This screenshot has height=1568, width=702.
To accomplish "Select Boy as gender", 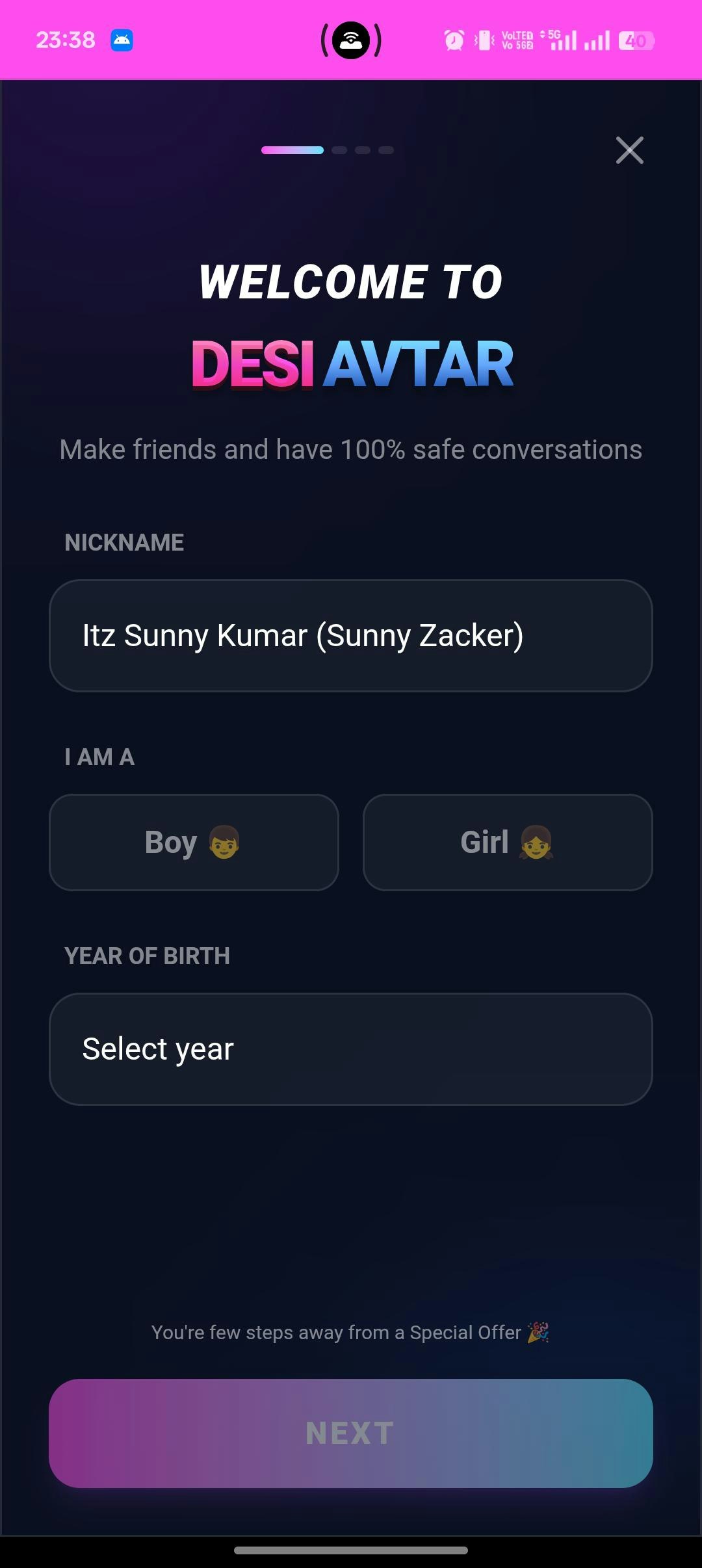I will pyautogui.click(x=194, y=843).
